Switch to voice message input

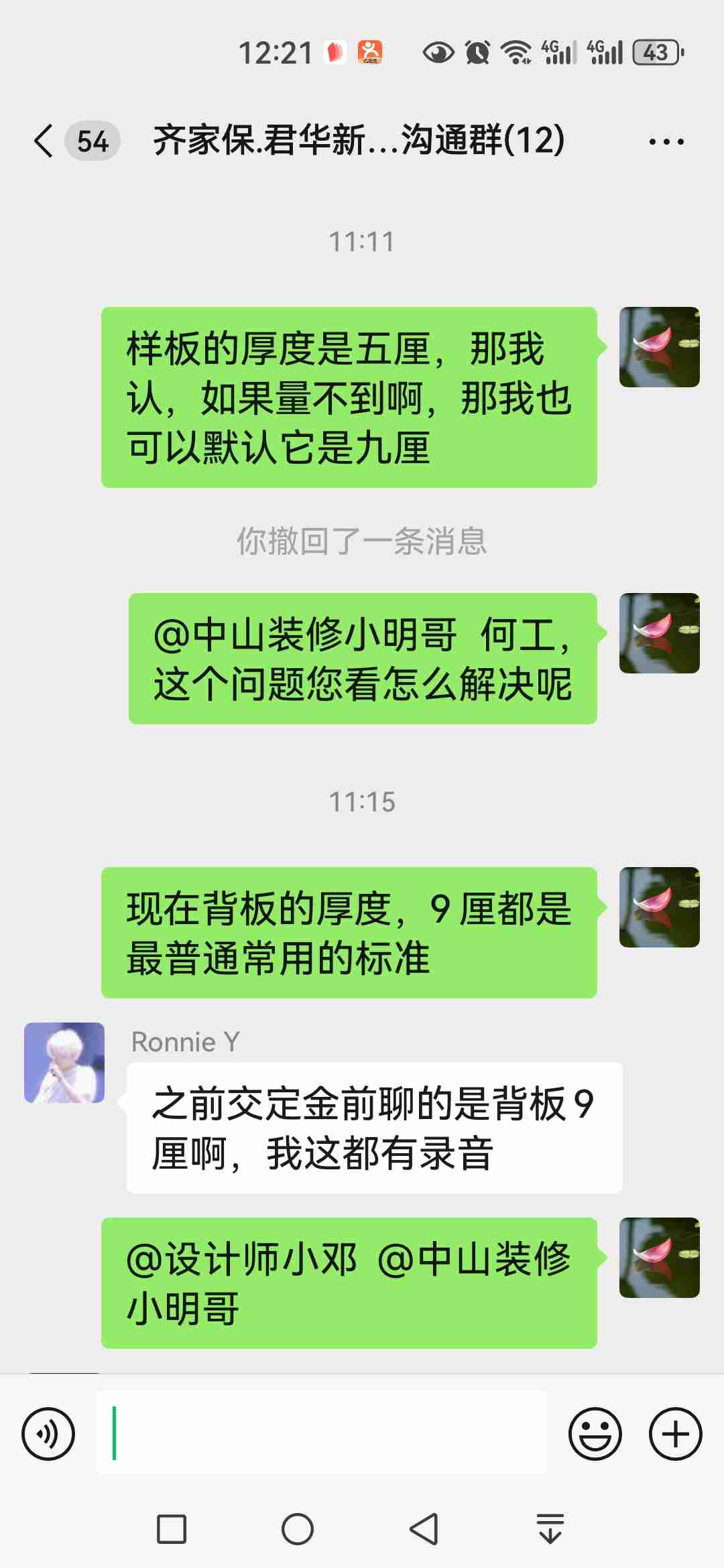click(x=48, y=1434)
